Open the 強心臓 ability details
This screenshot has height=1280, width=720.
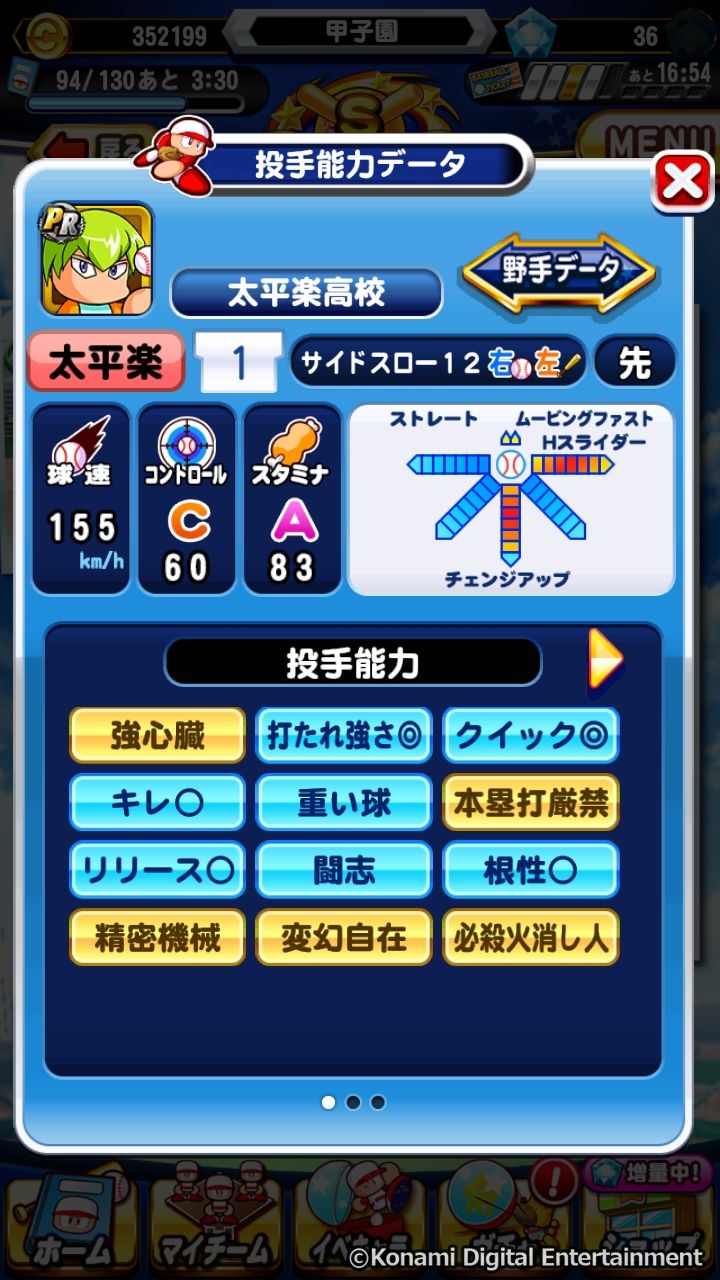(x=157, y=736)
